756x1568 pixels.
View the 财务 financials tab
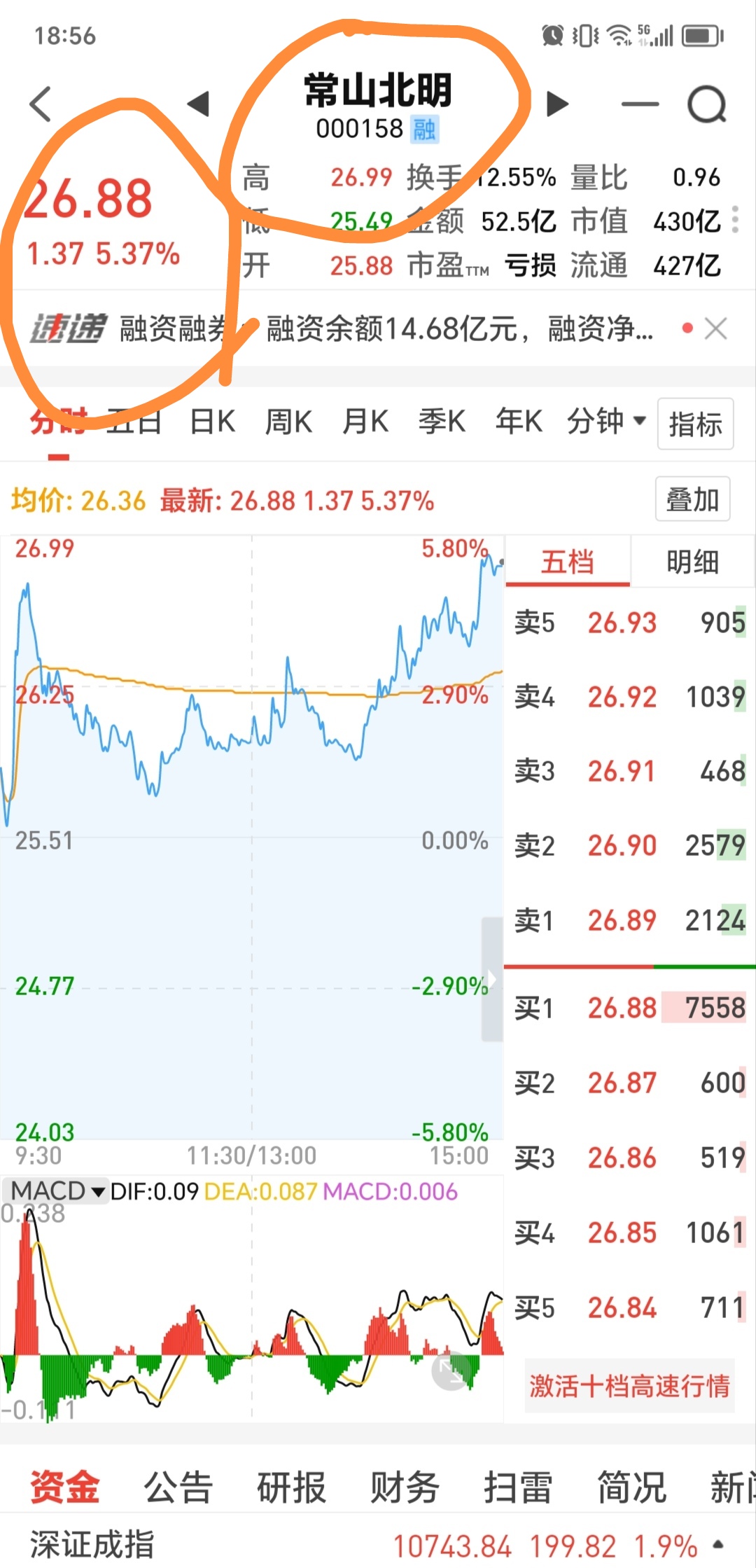tap(405, 1487)
